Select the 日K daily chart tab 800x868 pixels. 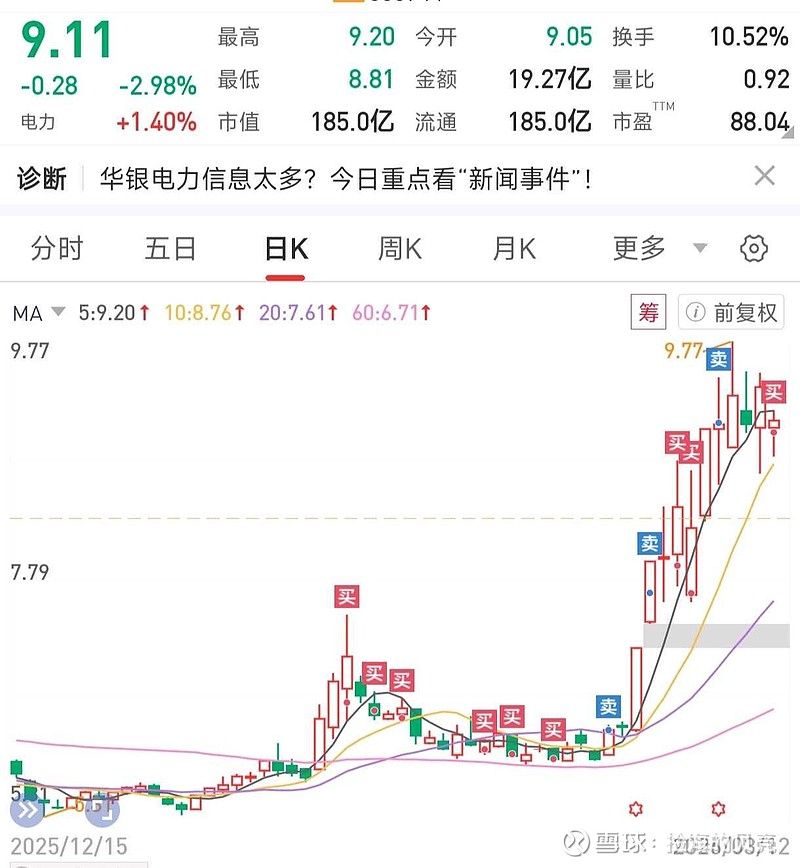point(285,248)
